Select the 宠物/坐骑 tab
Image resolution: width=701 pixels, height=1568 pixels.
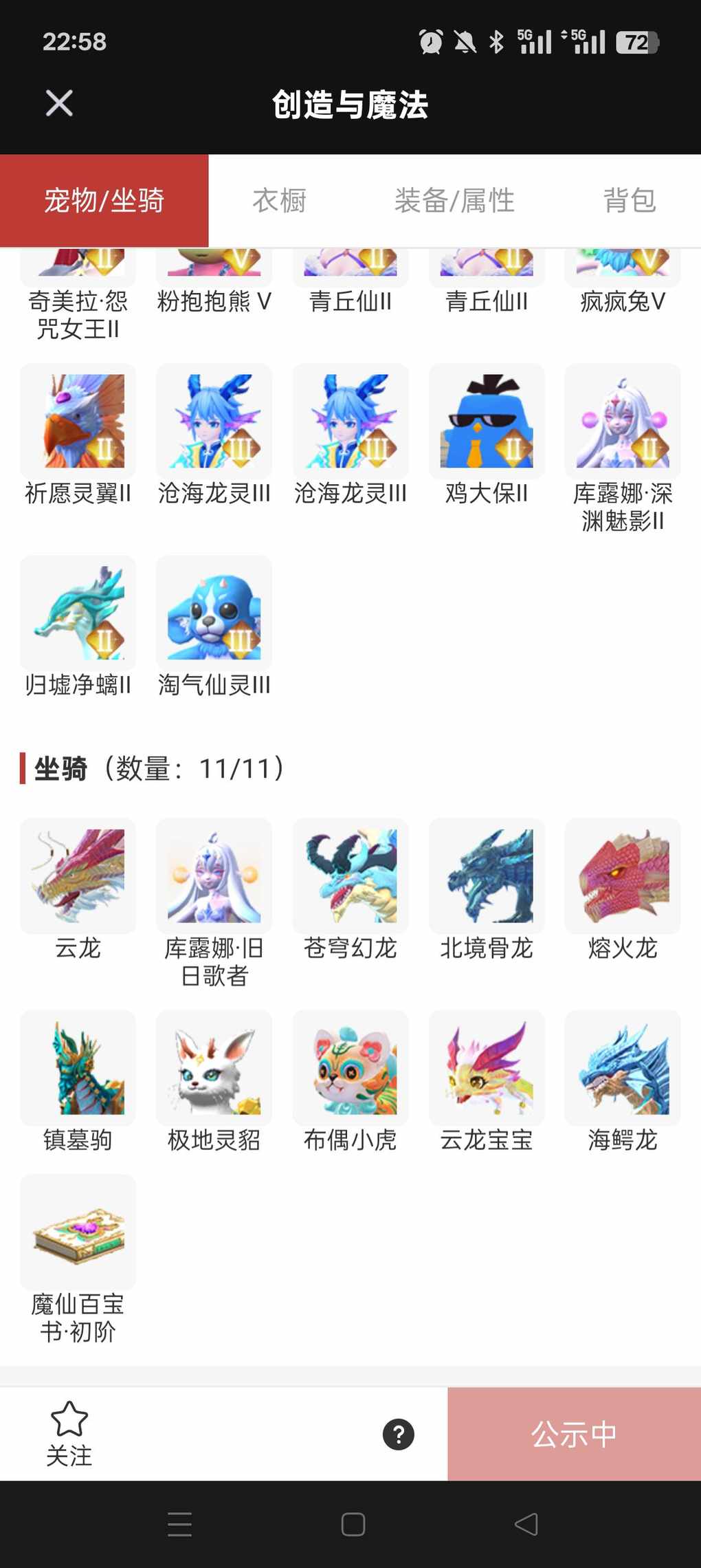click(104, 201)
